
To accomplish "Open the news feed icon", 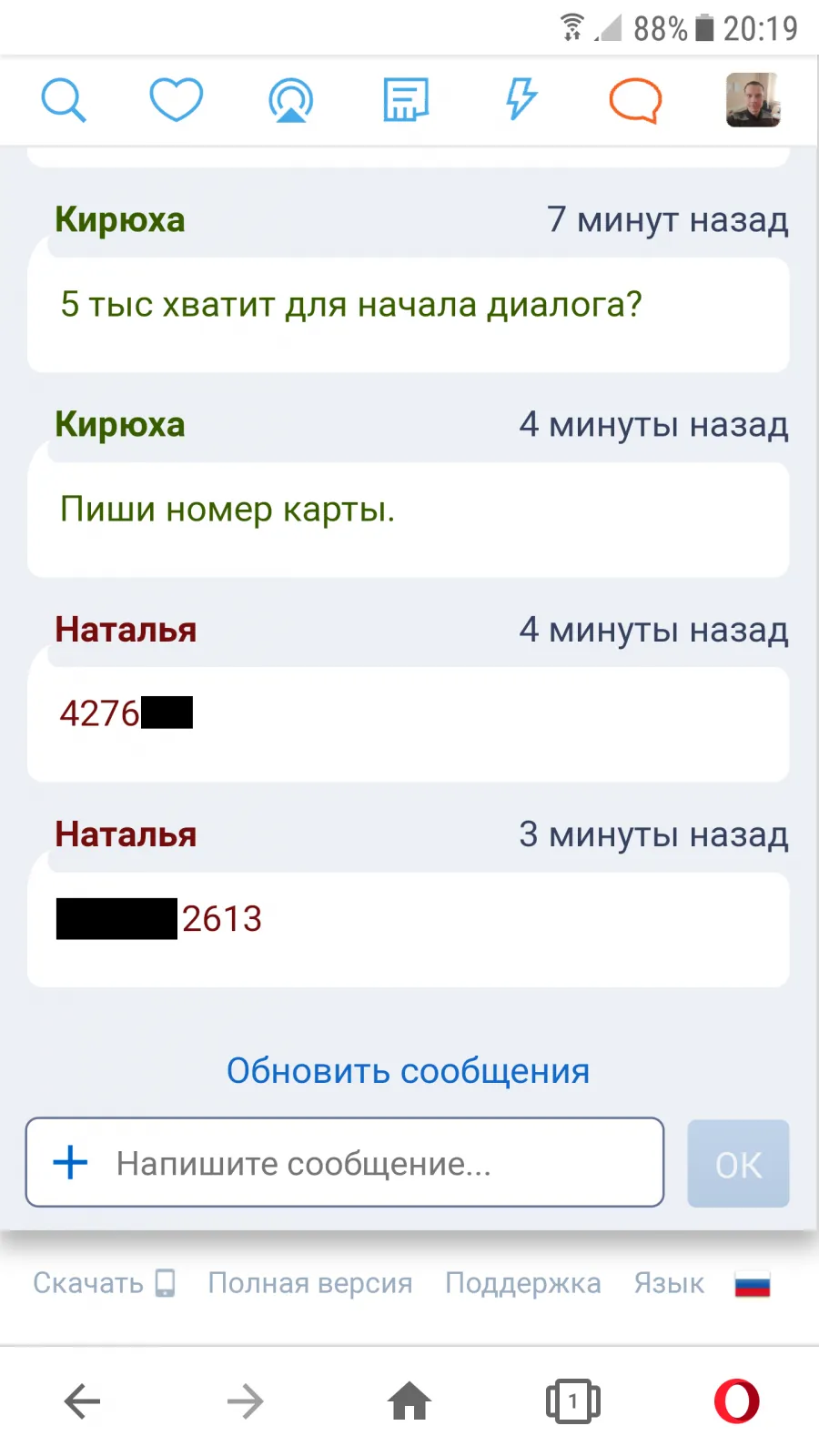I will click(406, 100).
